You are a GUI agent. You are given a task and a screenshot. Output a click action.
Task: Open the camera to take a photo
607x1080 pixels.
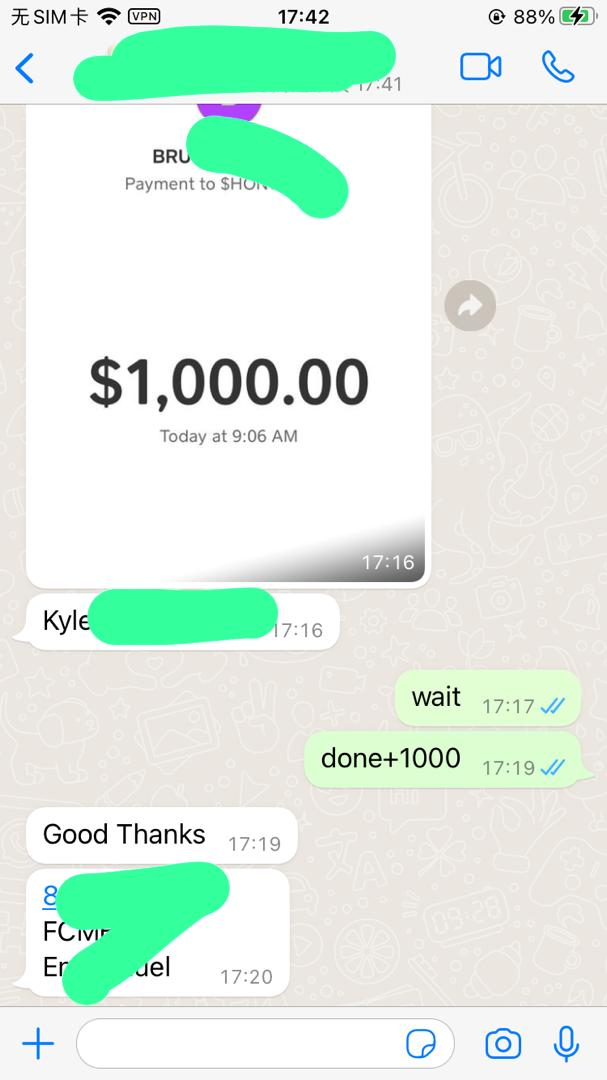pyautogui.click(x=502, y=1045)
